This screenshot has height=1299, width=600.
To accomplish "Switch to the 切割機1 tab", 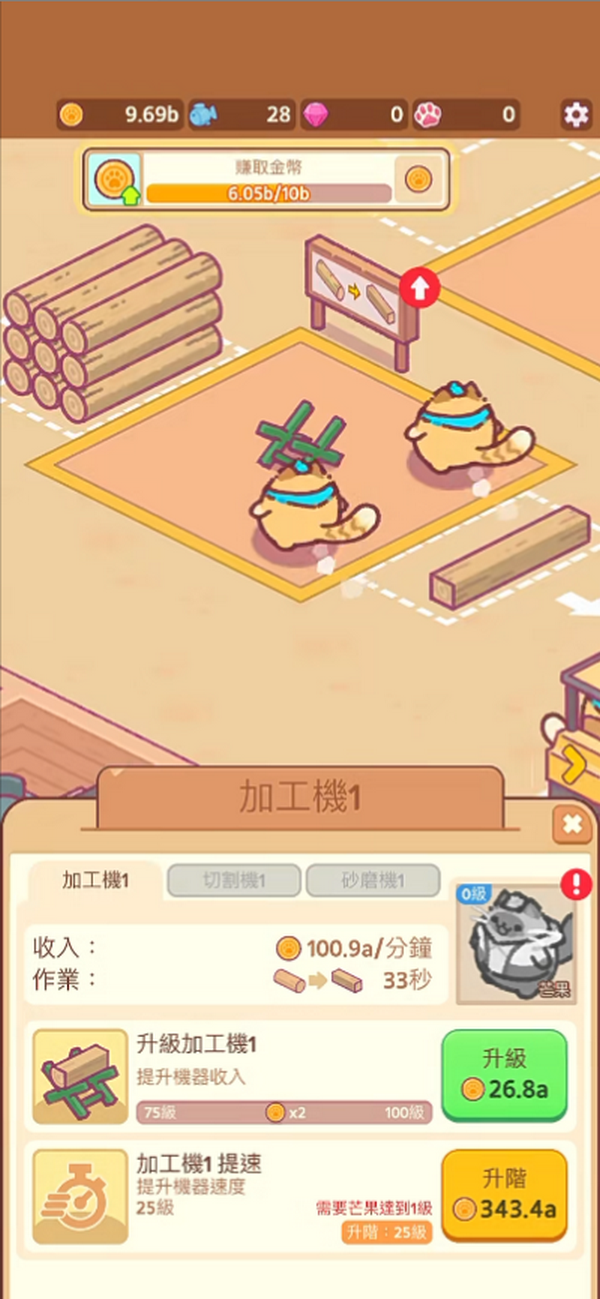I will click(x=234, y=881).
